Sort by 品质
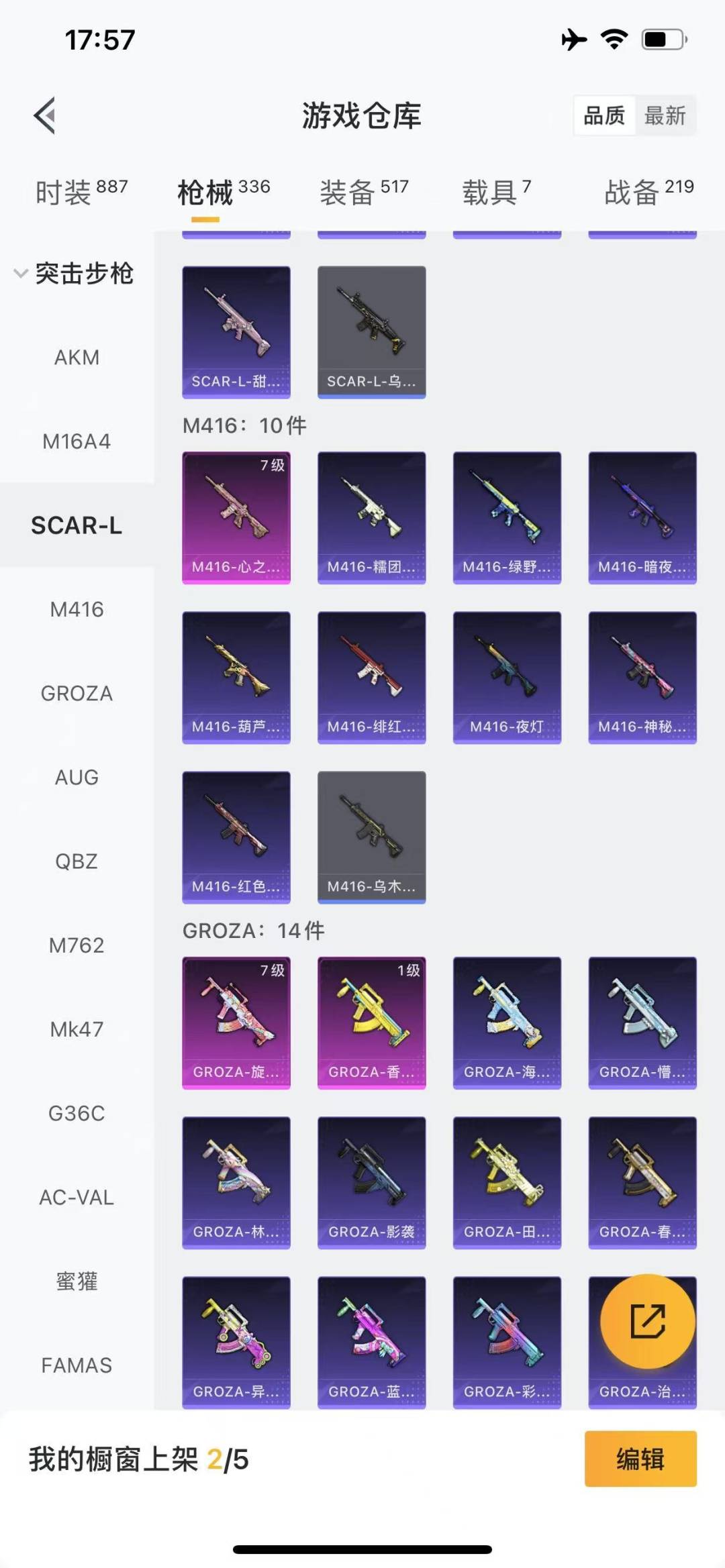725x1568 pixels. tap(603, 116)
